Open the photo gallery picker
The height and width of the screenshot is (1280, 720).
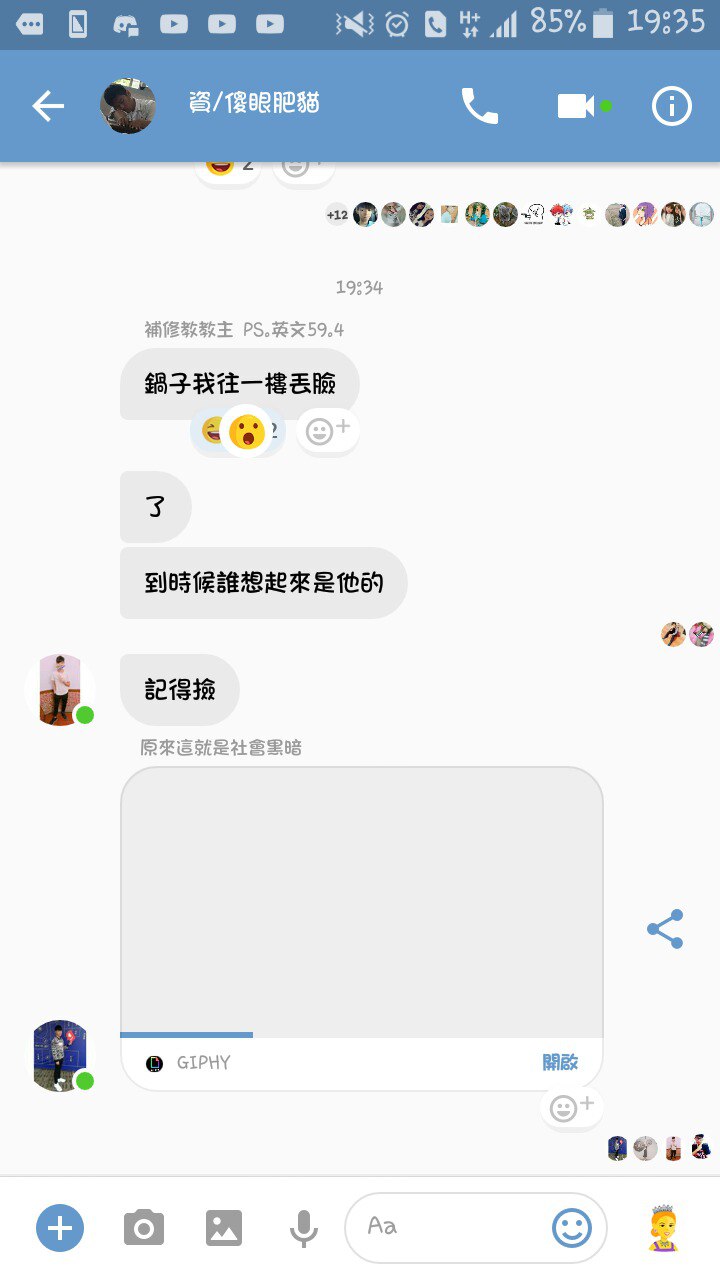pos(224,1227)
